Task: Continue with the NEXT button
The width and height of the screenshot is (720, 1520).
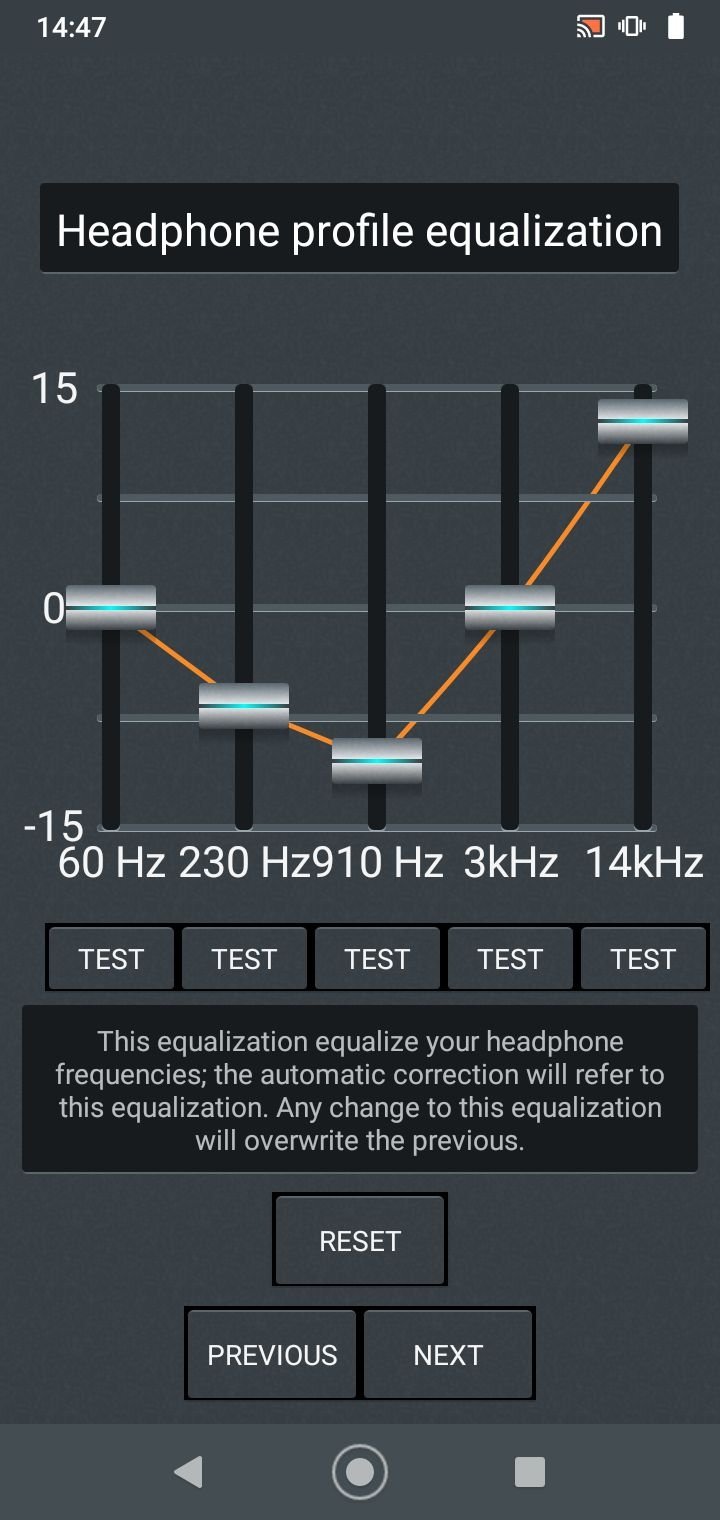Action: pos(448,1354)
